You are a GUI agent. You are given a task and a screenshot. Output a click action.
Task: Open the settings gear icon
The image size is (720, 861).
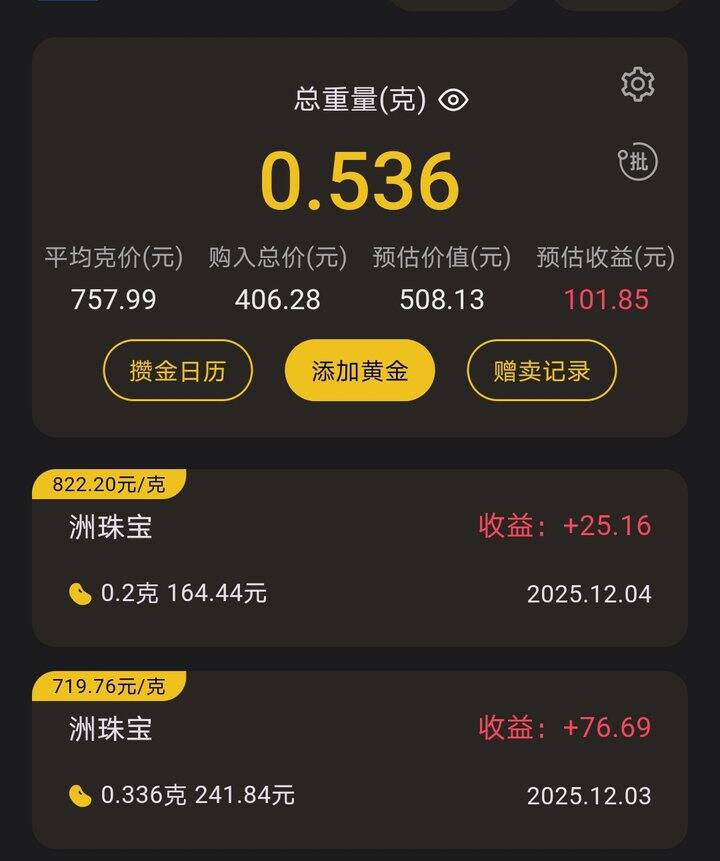(x=637, y=84)
